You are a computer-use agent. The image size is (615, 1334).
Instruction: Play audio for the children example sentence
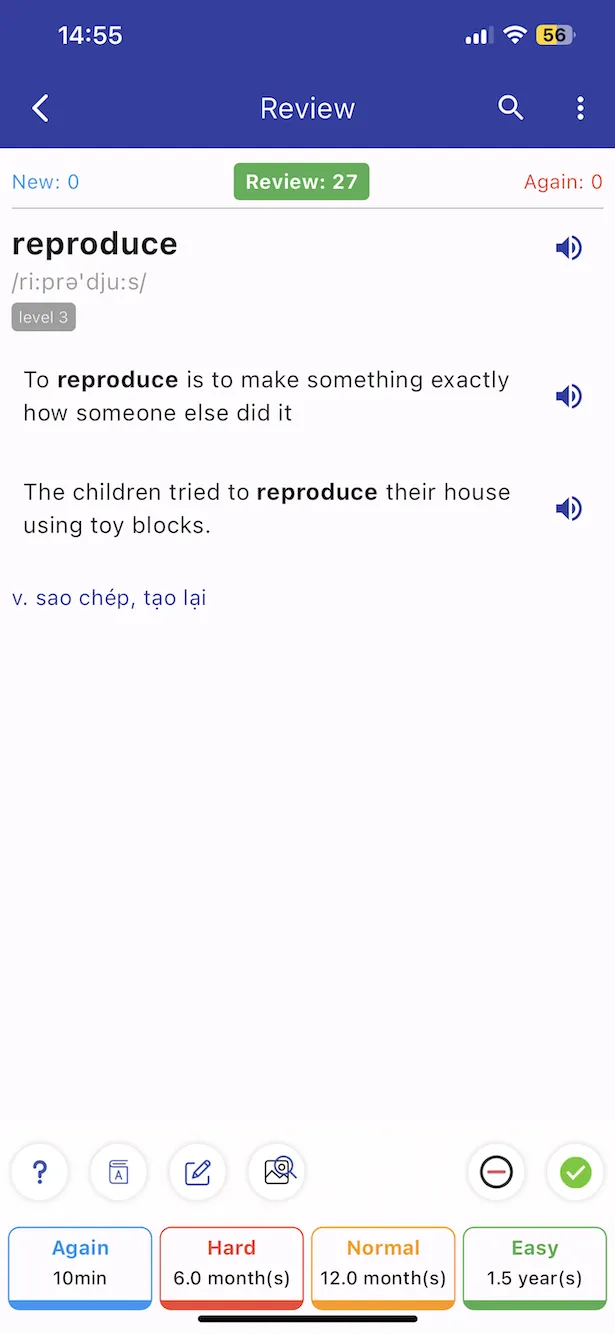(x=568, y=509)
